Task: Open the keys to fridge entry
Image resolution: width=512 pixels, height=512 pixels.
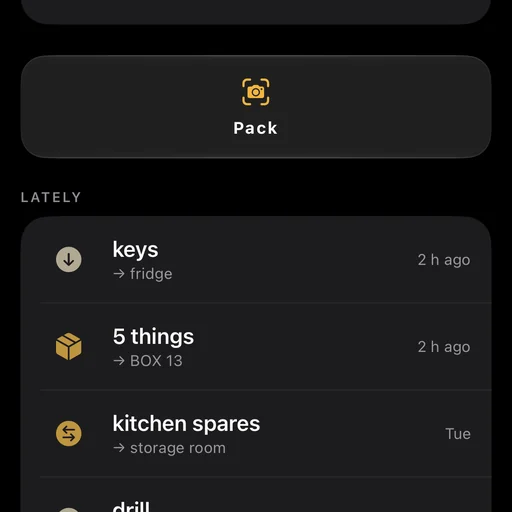Action: (256, 260)
